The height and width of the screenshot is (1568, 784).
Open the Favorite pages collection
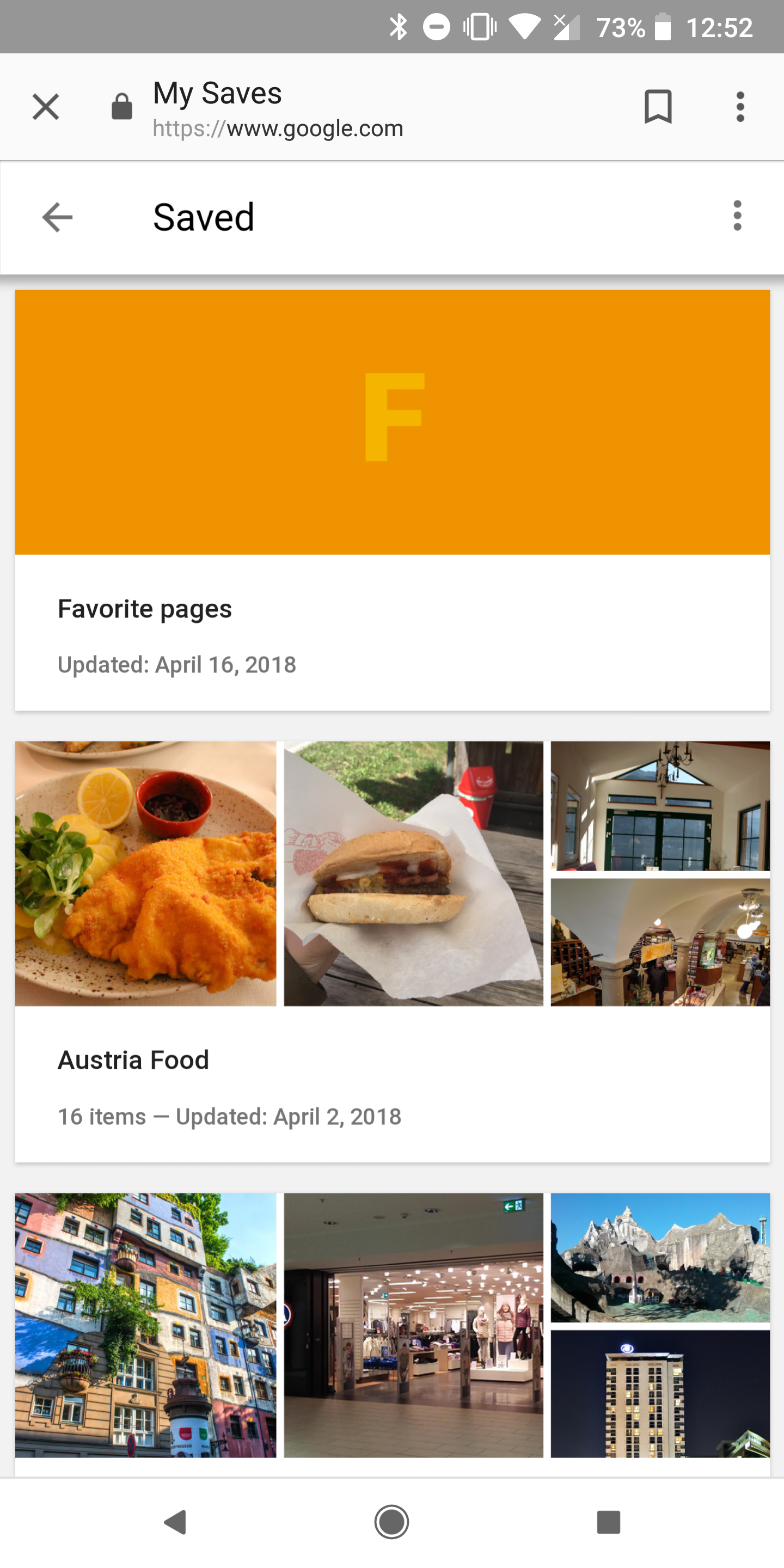coord(392,499)
